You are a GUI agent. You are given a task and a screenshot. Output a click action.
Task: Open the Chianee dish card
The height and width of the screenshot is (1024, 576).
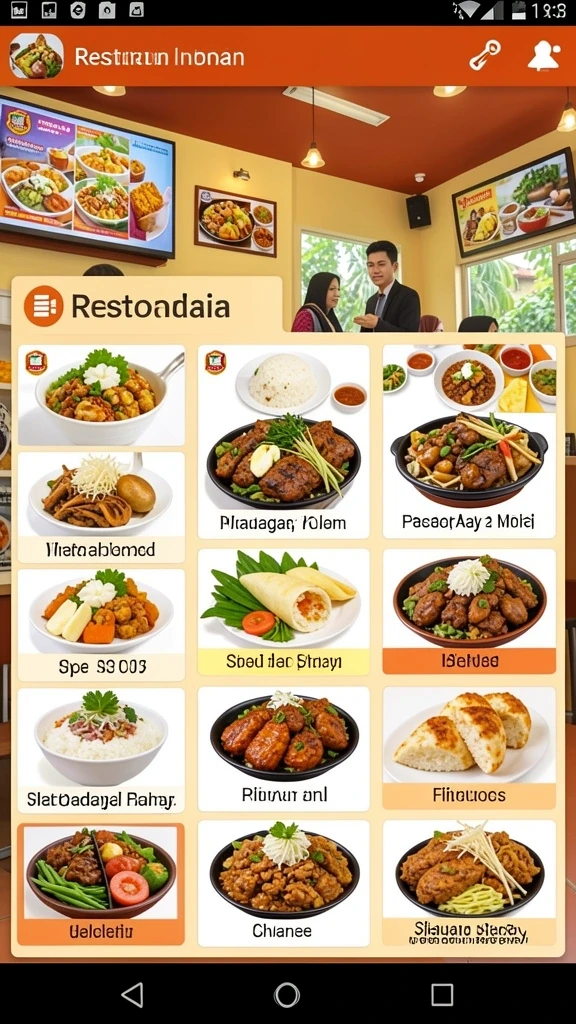[x=283, y=883]
